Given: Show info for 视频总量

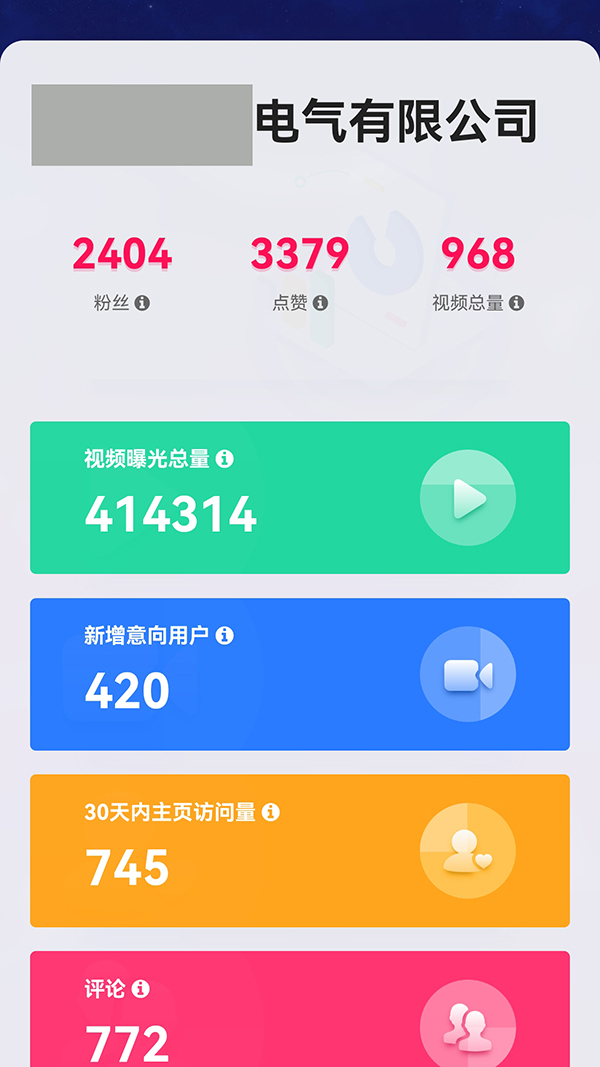Looking at the screenshot, I should [x=516, y=303].
